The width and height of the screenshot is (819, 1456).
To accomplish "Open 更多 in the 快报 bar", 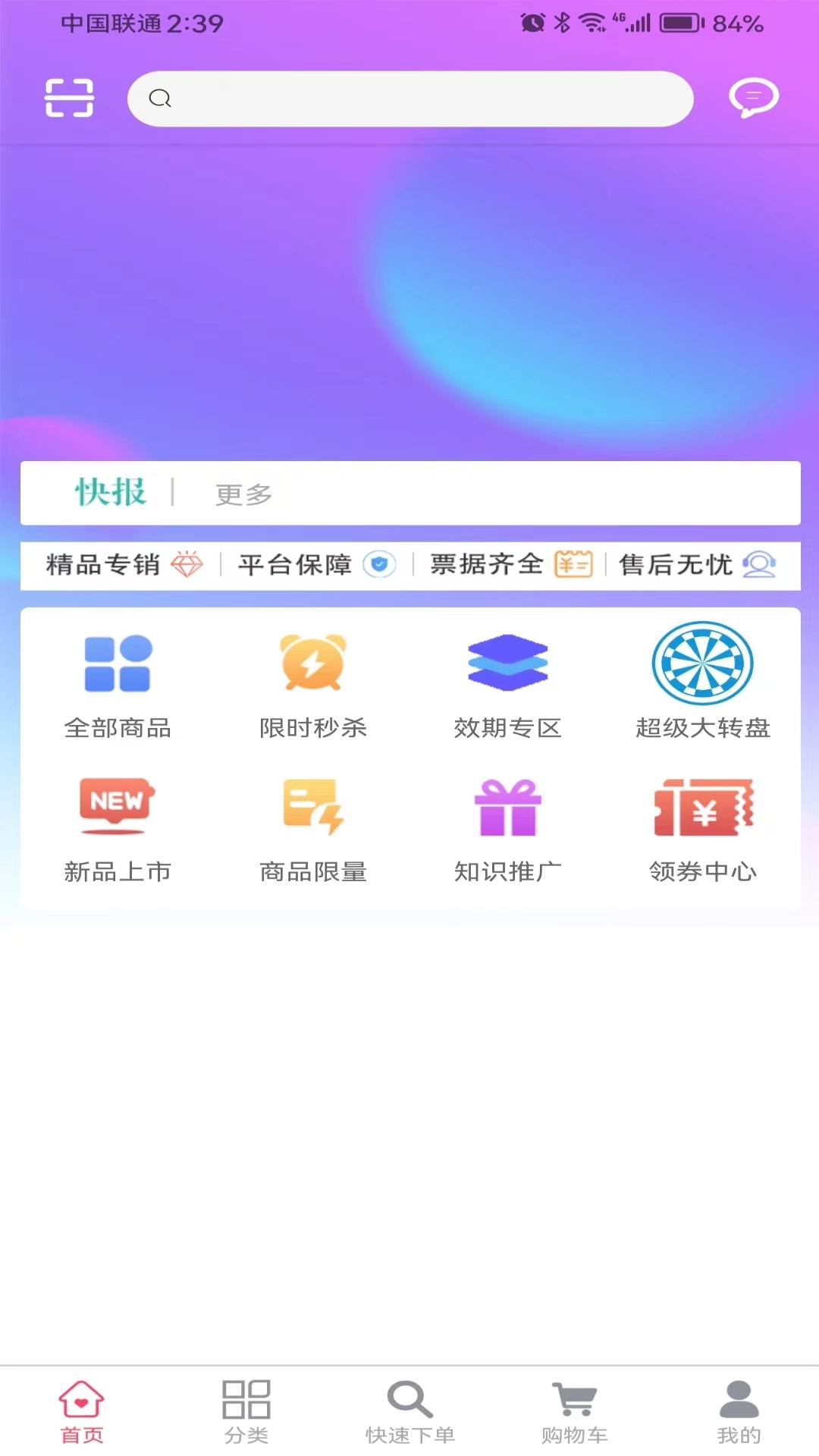I will point(243,494).
